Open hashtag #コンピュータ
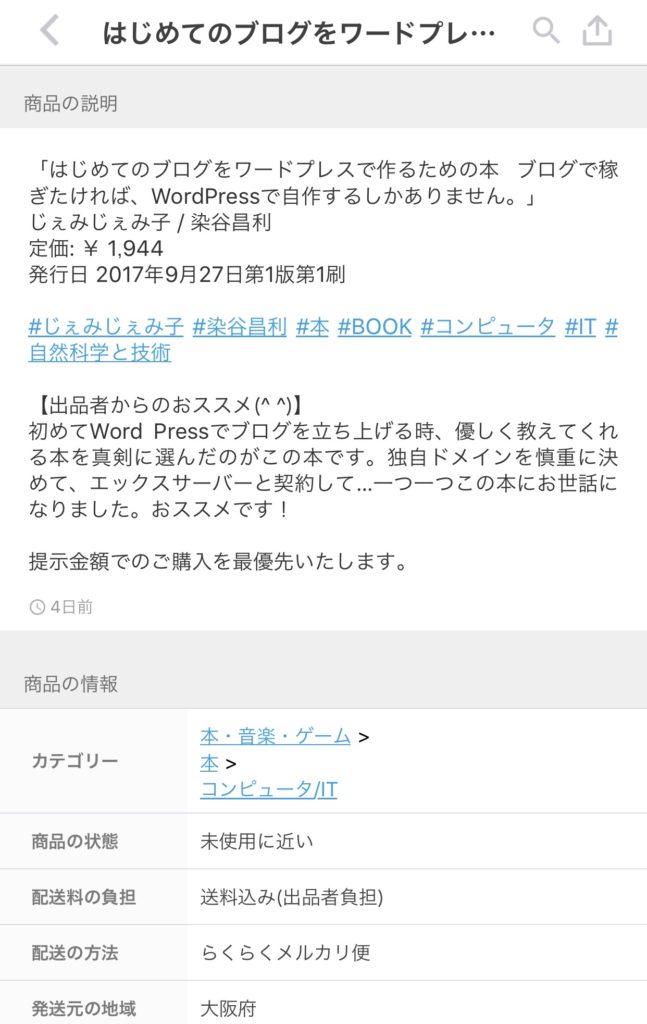Viewport: 647px width, 1024px height. pyautogui.click(x=487, y=326)
